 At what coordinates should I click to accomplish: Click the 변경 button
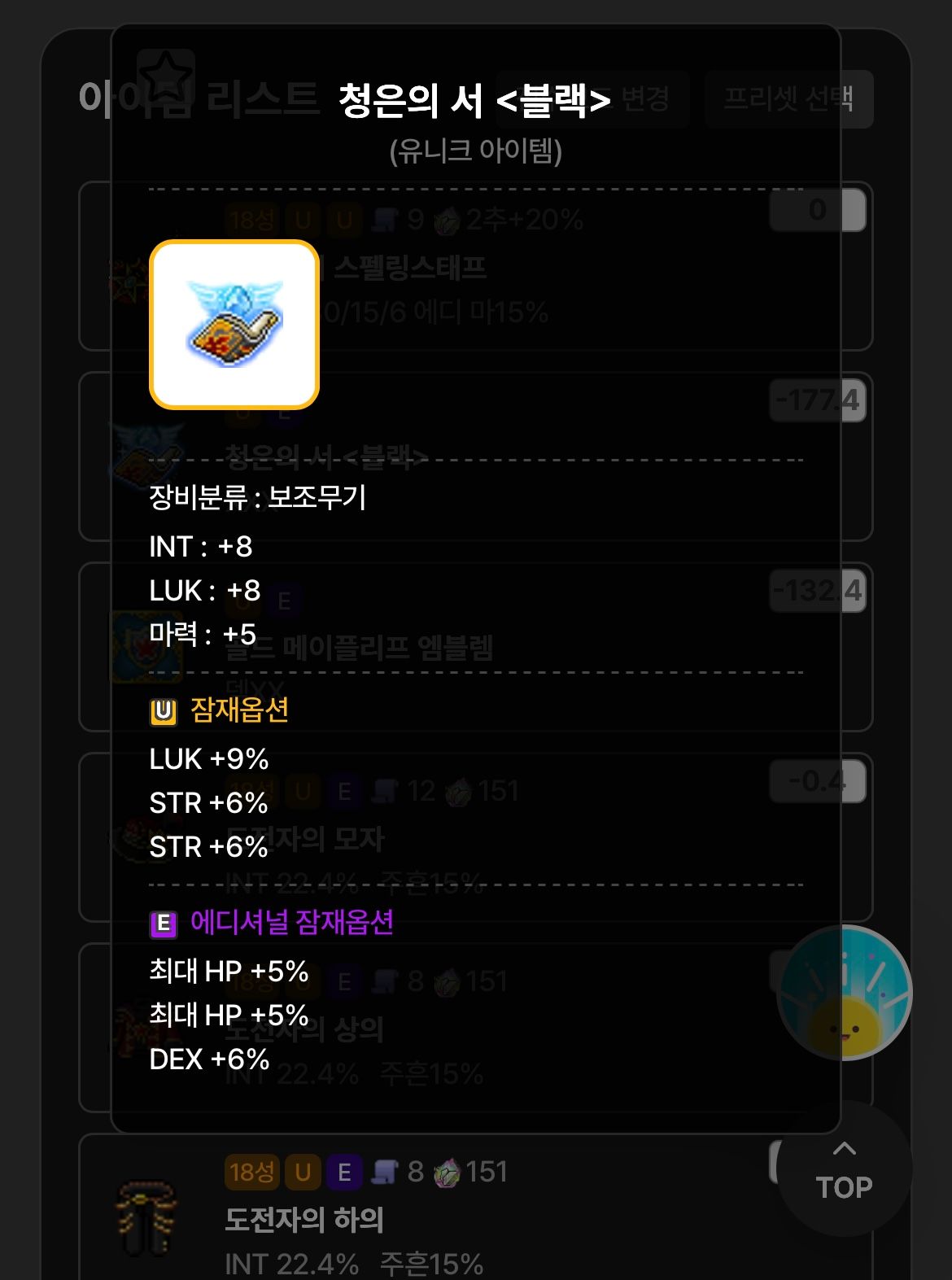point(647,99)
